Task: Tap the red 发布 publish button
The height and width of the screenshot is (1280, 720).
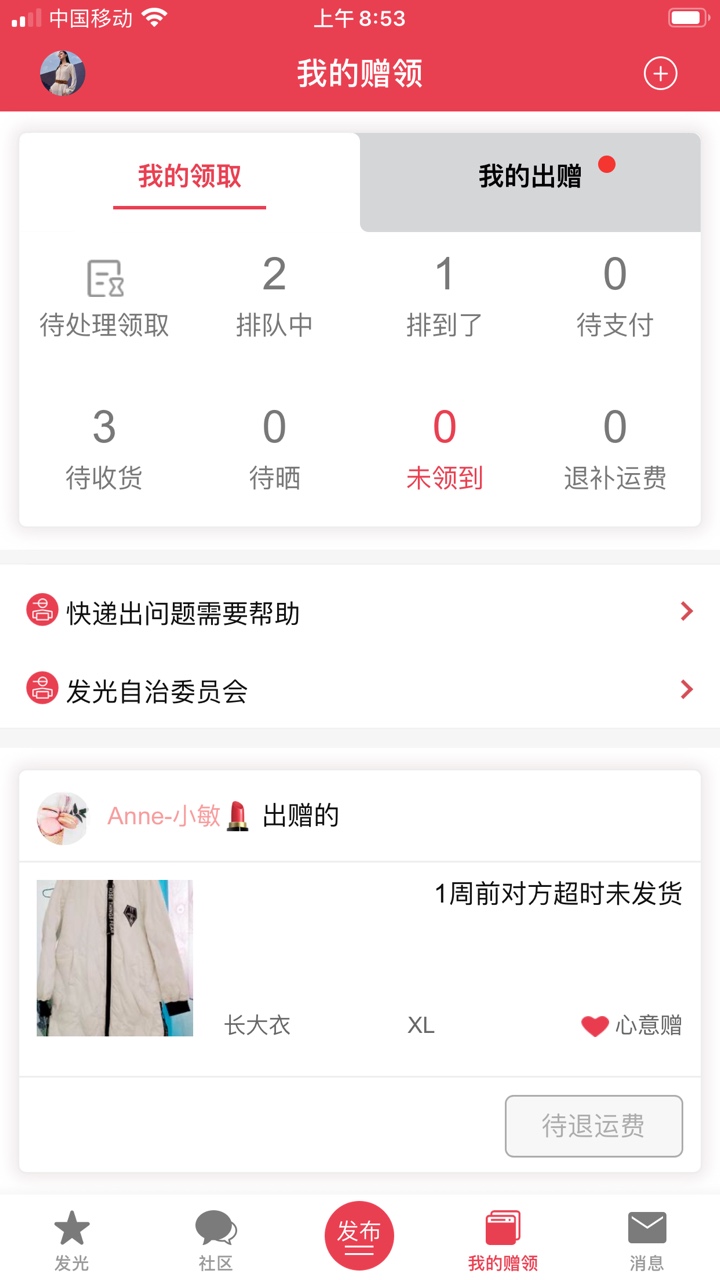Action: click(x=359, y=1236)
